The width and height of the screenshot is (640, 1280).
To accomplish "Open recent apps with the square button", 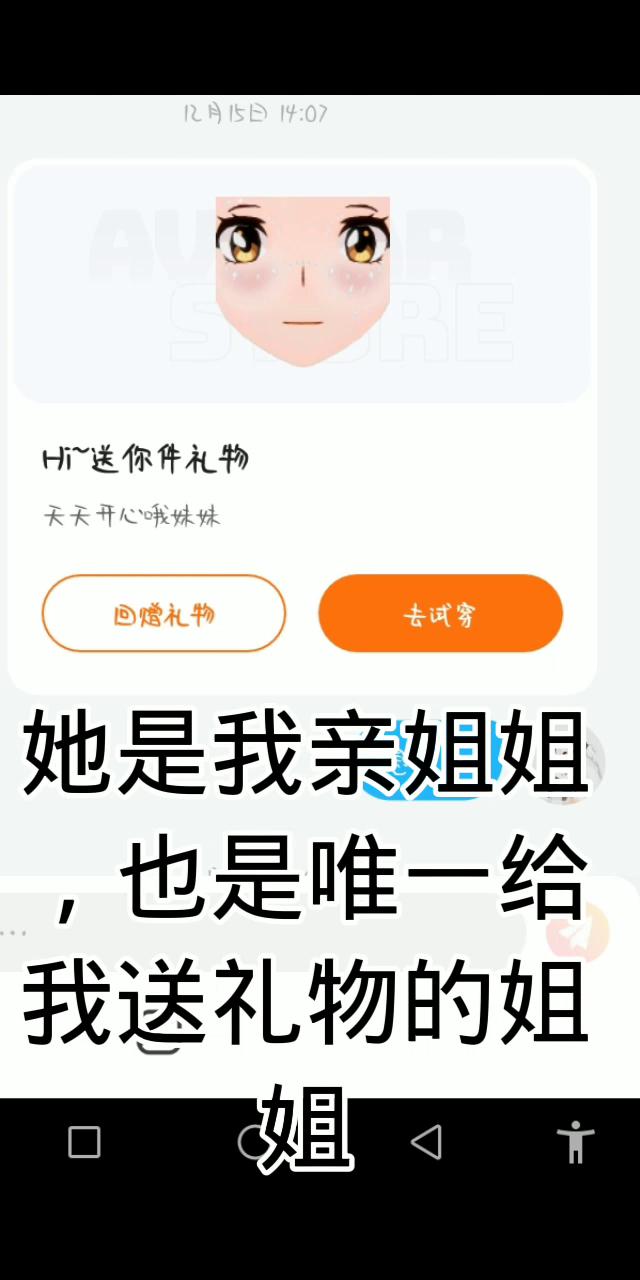I will point(84,1142).
